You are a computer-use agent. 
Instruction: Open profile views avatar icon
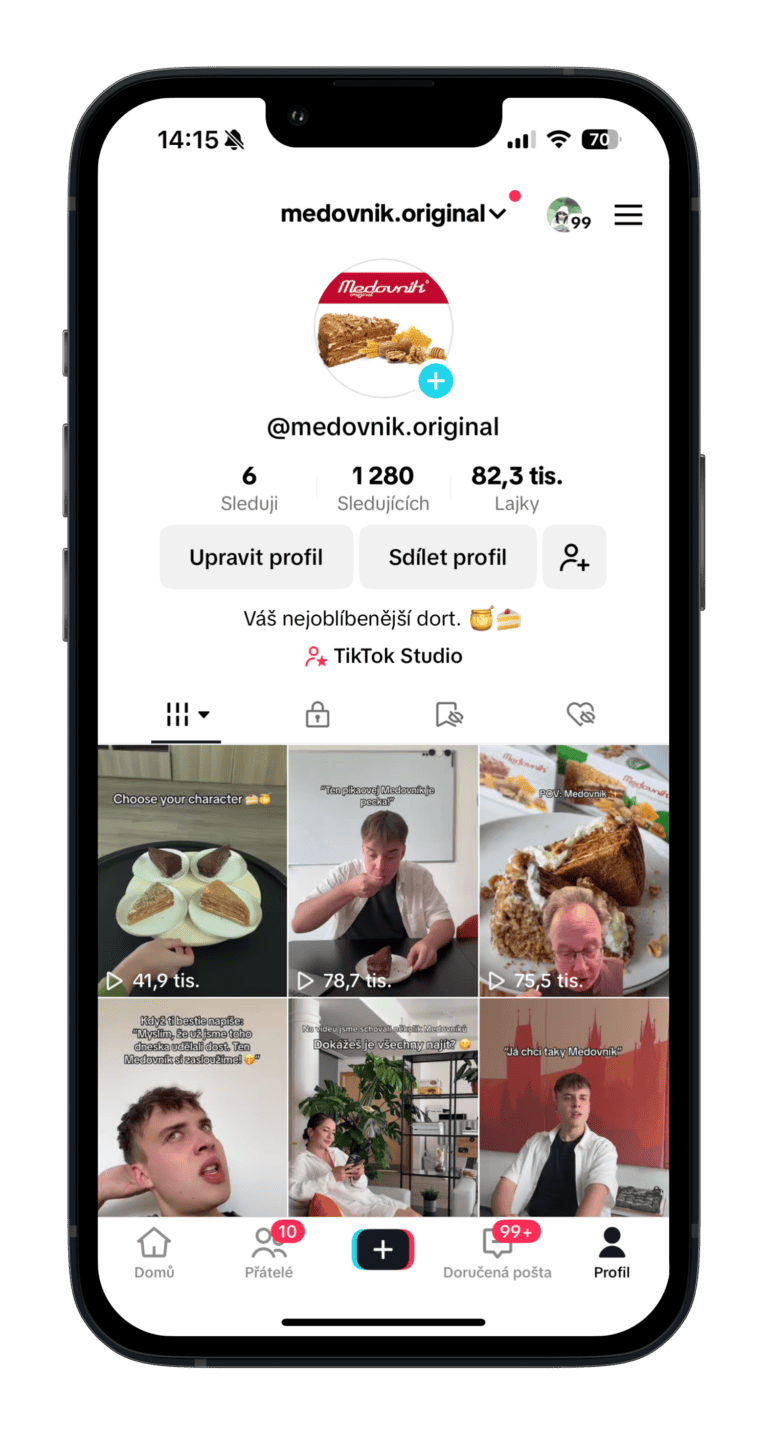565,215
